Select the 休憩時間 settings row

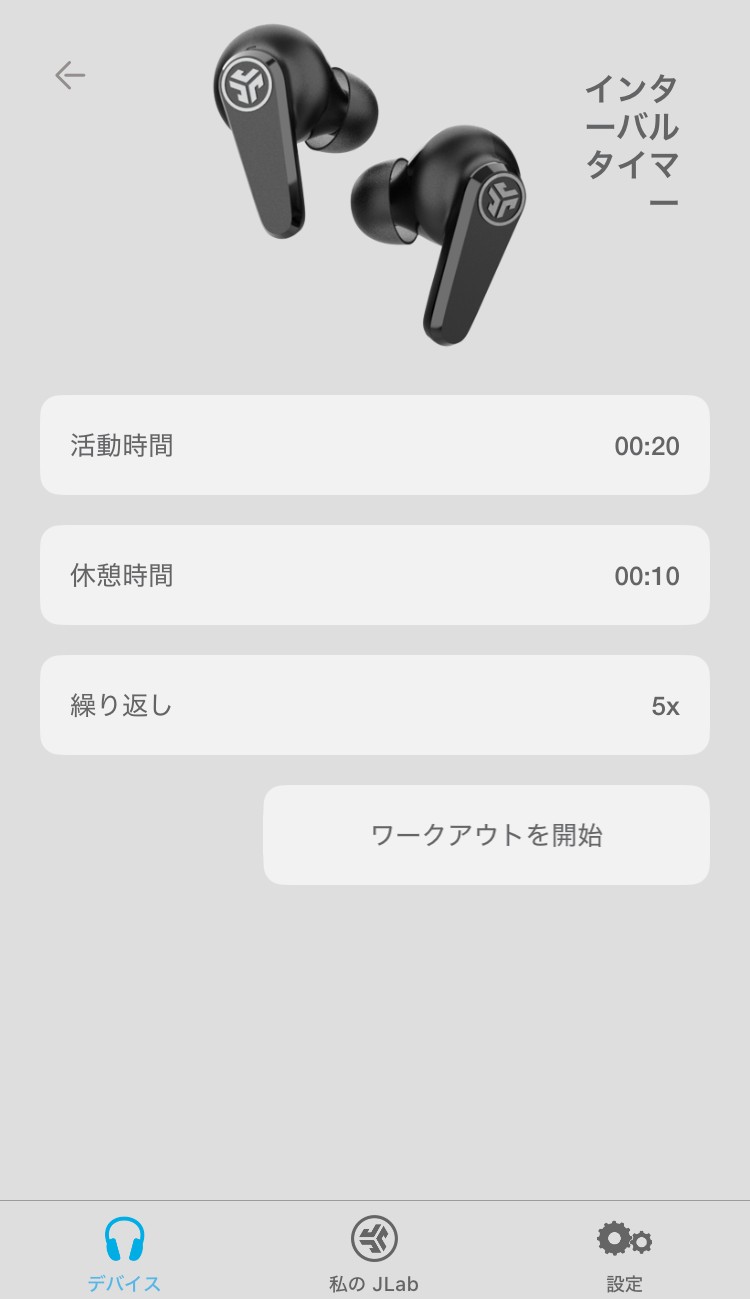pyautogui.click(x=374, y=575)
